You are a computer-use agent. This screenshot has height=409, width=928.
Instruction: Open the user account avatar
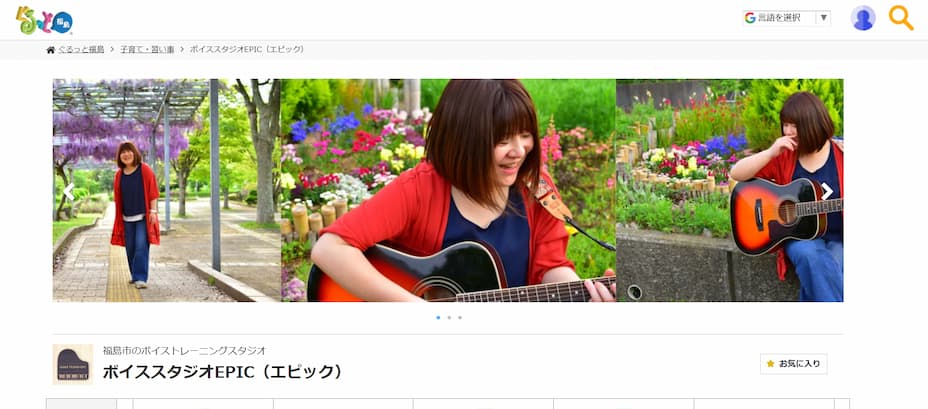pyautogui.click(x=862, y=18)
